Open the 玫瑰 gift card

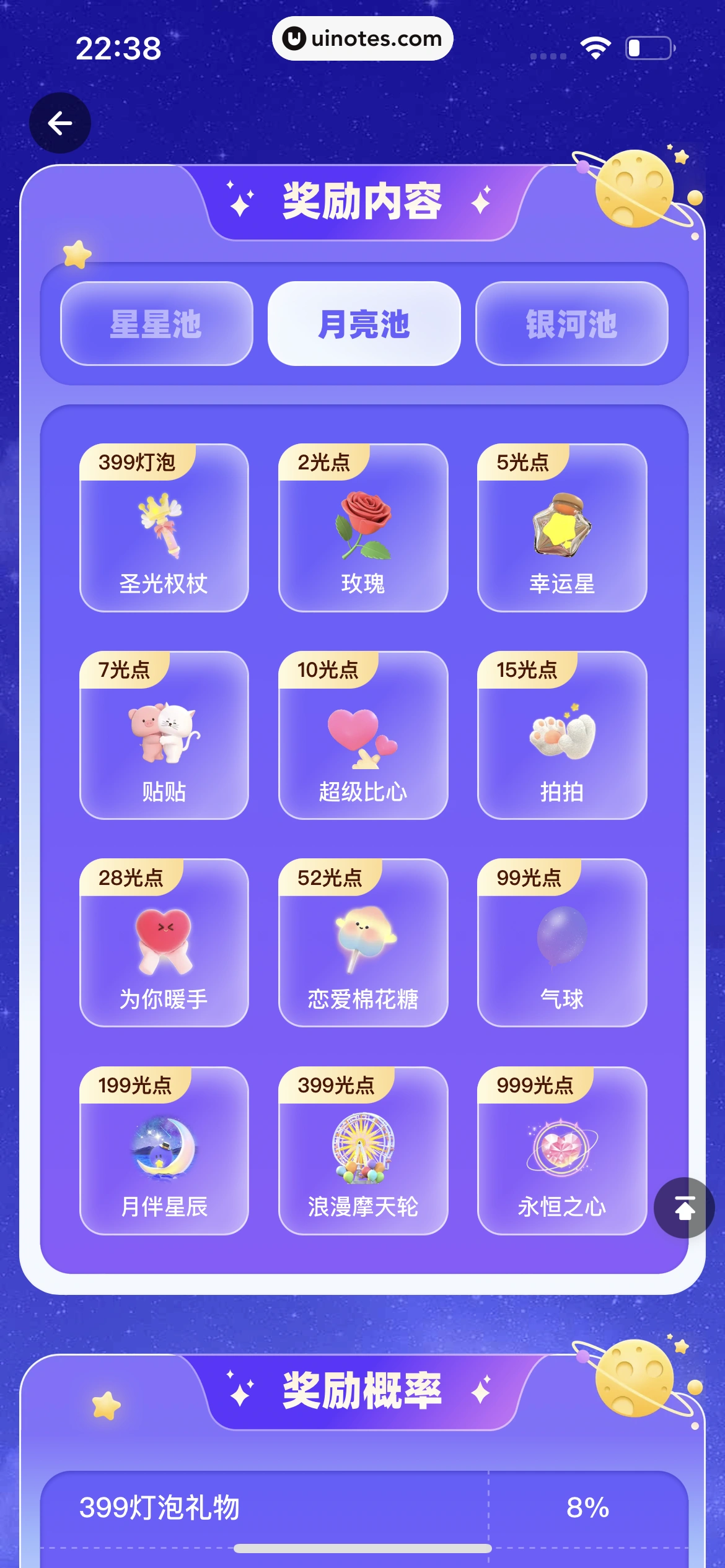[363, 528]
